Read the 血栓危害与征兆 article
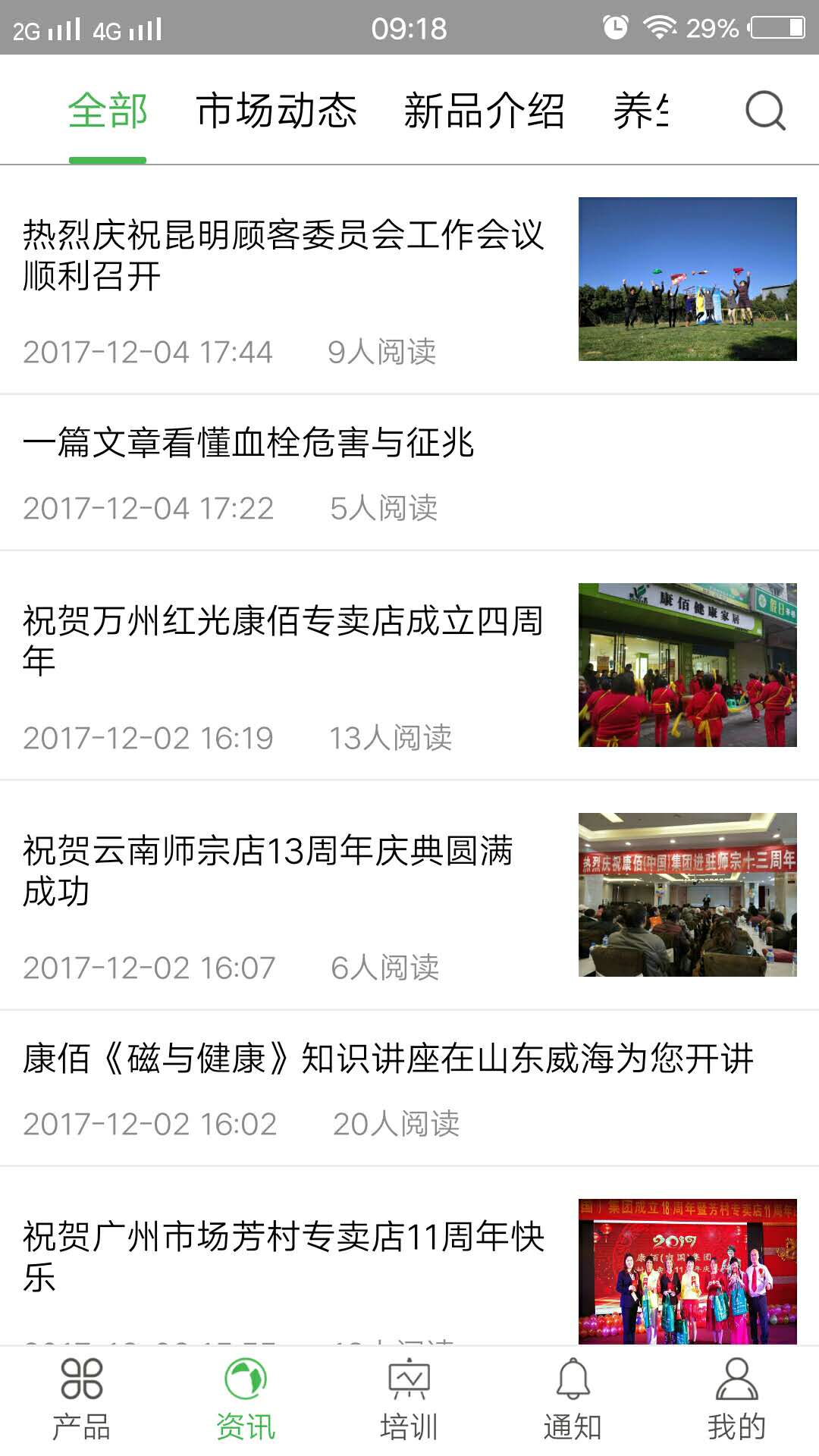 tap(249, 444)
